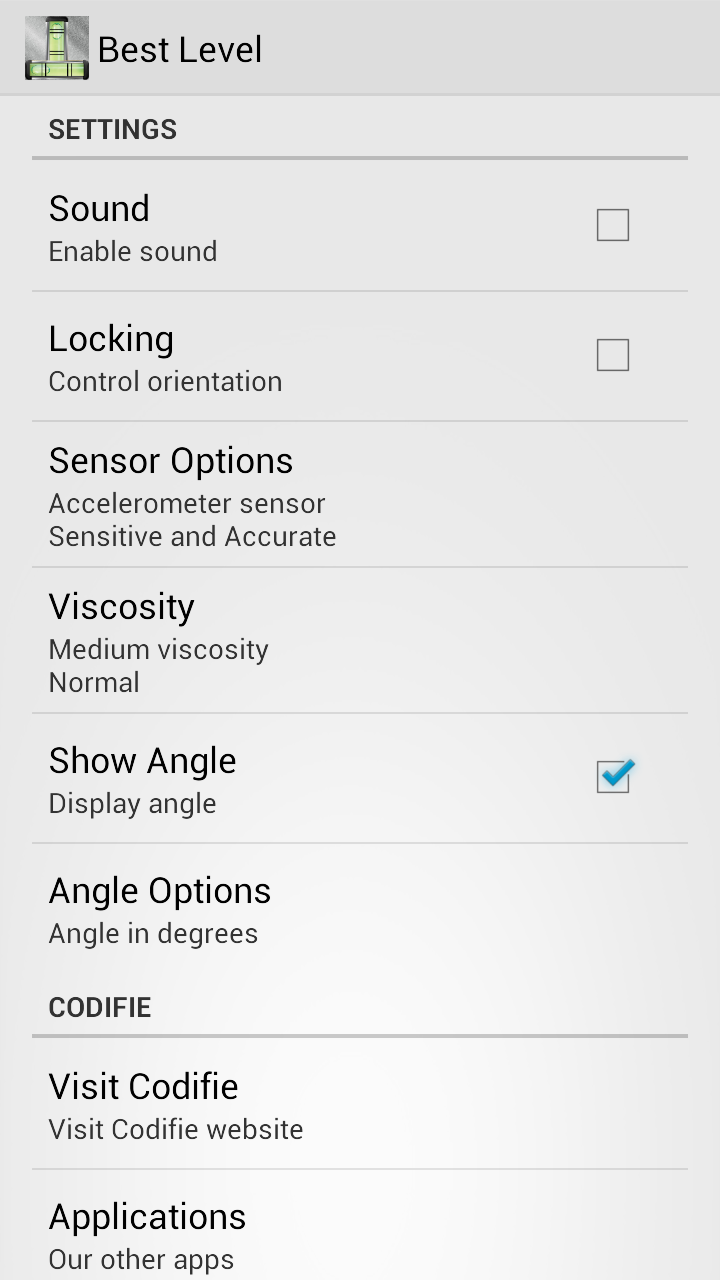Open Angle Options
This screenshot has width=720, height=1280.
(x=360, y=909)
